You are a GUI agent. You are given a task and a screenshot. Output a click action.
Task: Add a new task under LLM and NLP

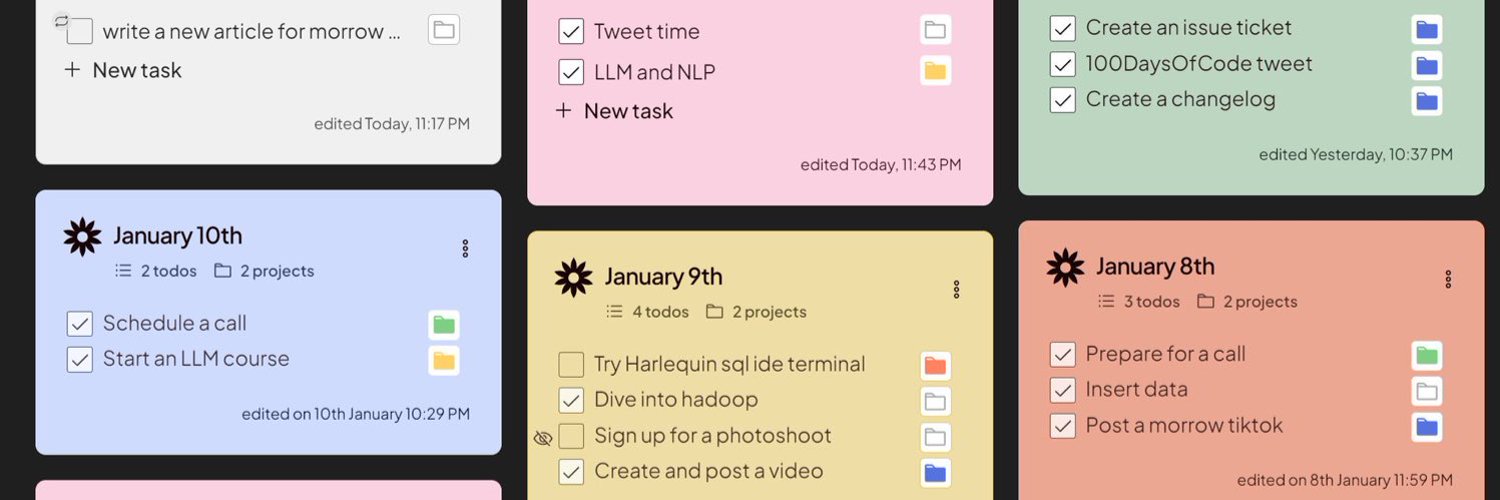[614, 111]
